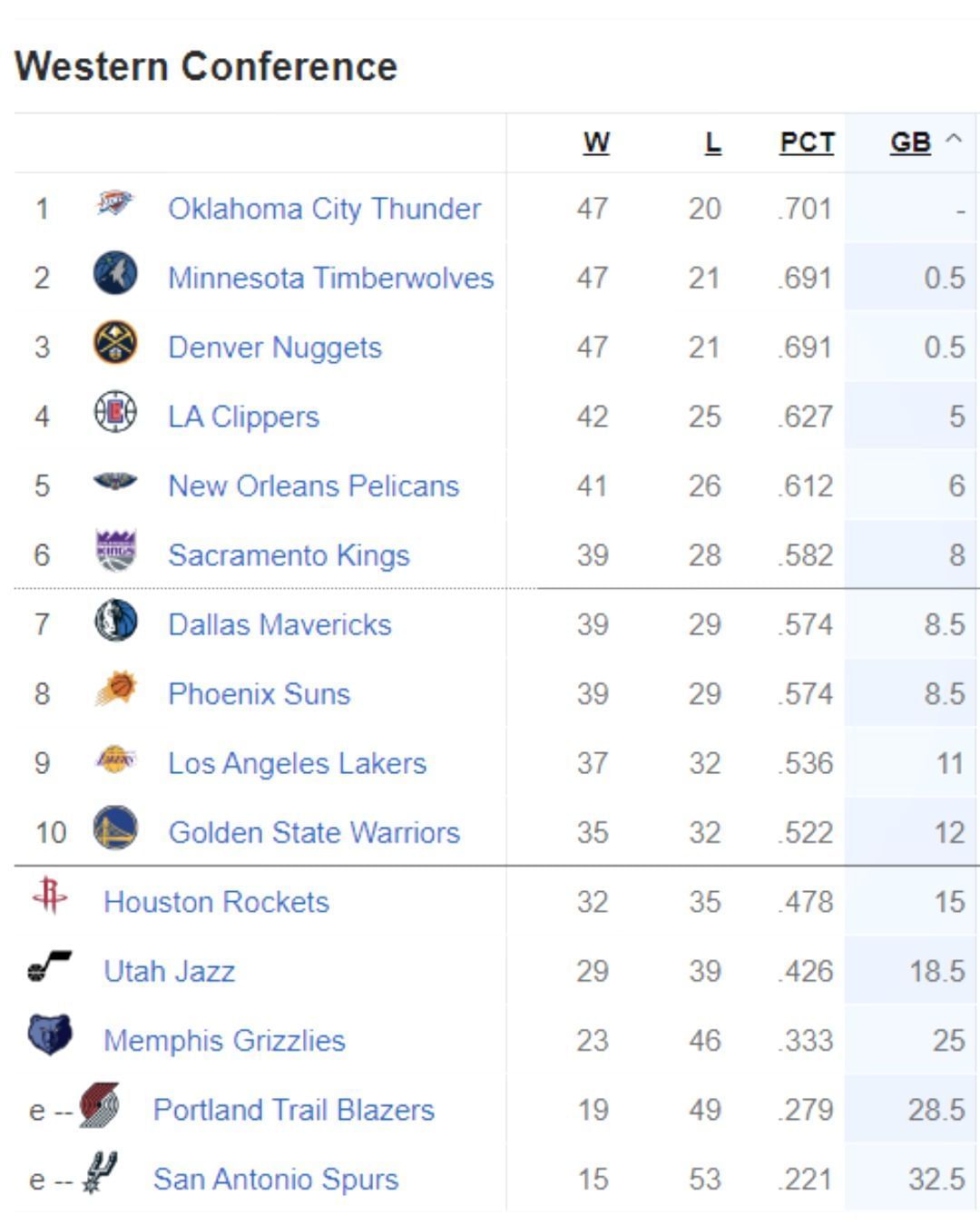Click the Portland Trail Blazers row
This screenshot has height=1225, width=980.
tap(293, 1109)
